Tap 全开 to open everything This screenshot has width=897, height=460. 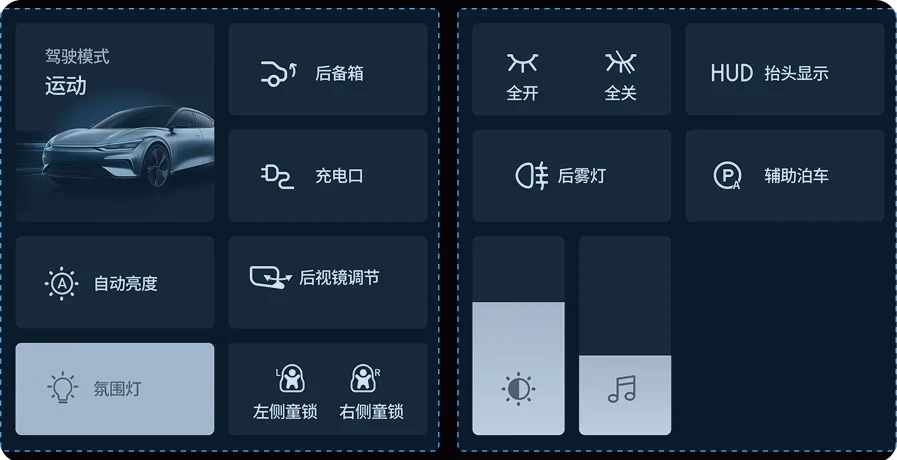point(522,74)
